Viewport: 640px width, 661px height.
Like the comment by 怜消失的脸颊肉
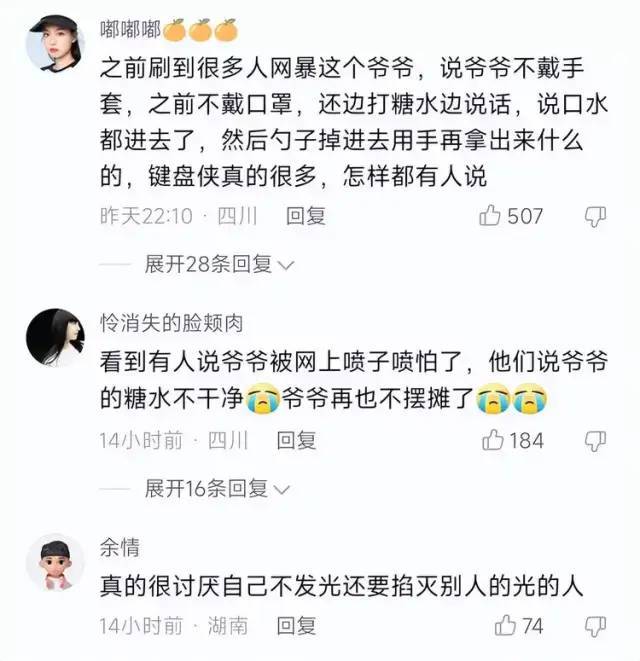click(x=492, y=440)
